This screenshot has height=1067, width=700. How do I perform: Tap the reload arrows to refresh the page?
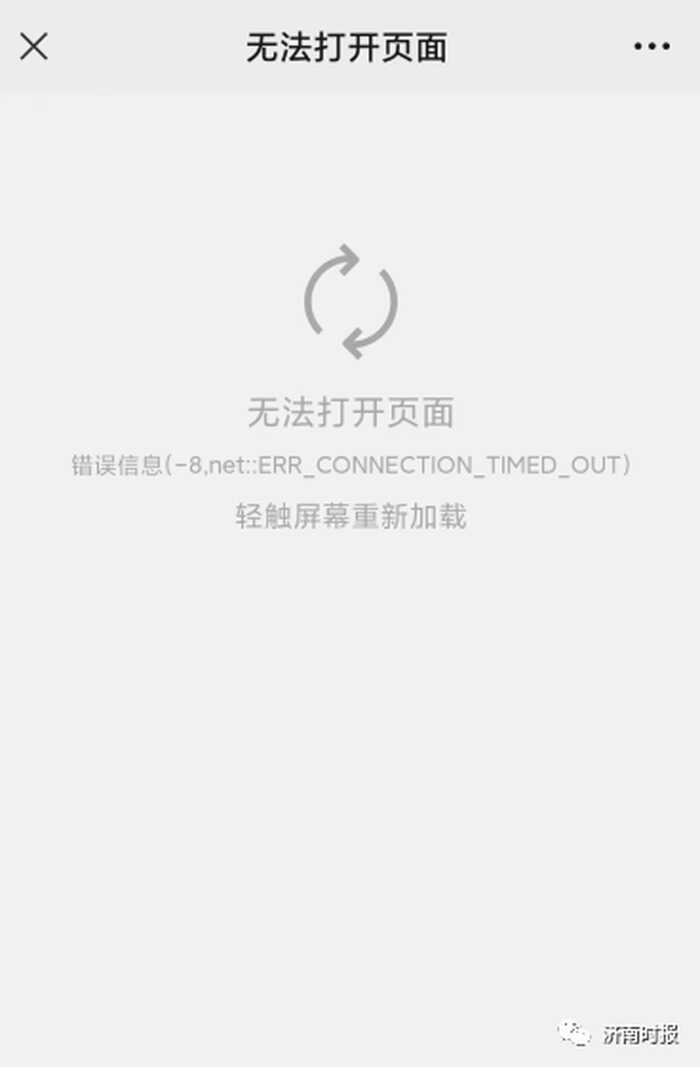(350, 301)
